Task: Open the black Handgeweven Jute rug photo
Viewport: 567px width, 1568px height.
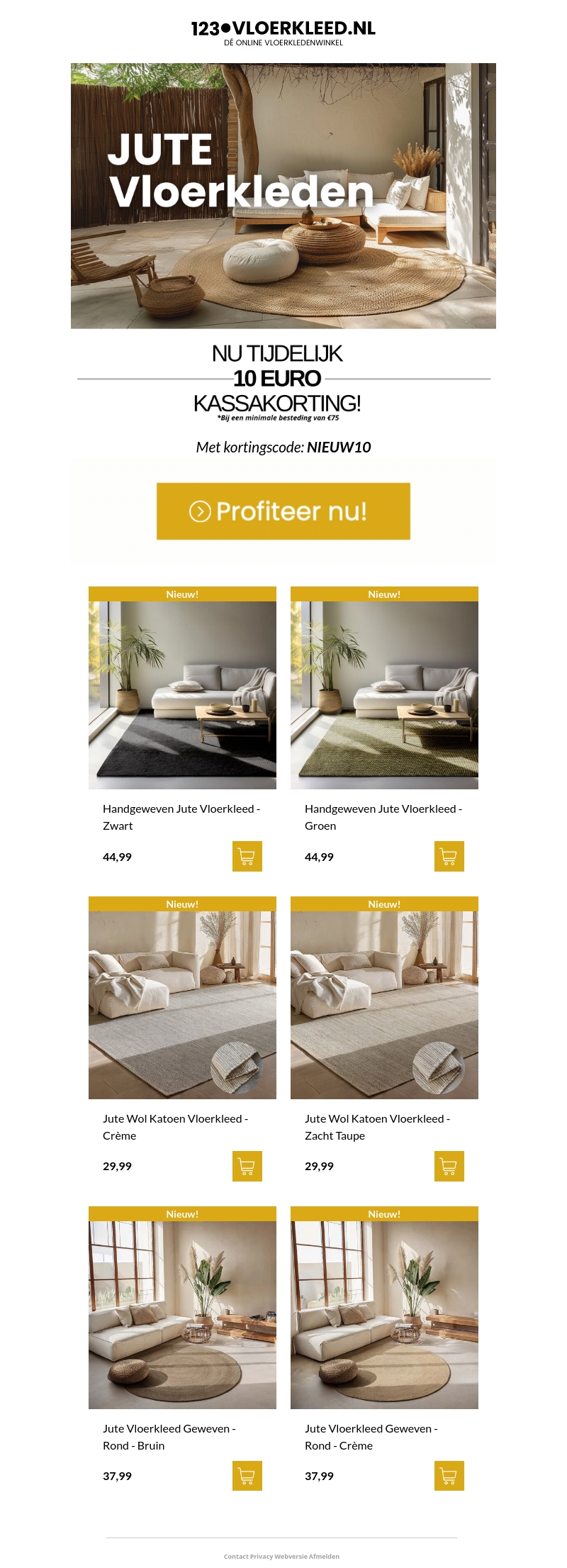Action: tap(182, 695)
